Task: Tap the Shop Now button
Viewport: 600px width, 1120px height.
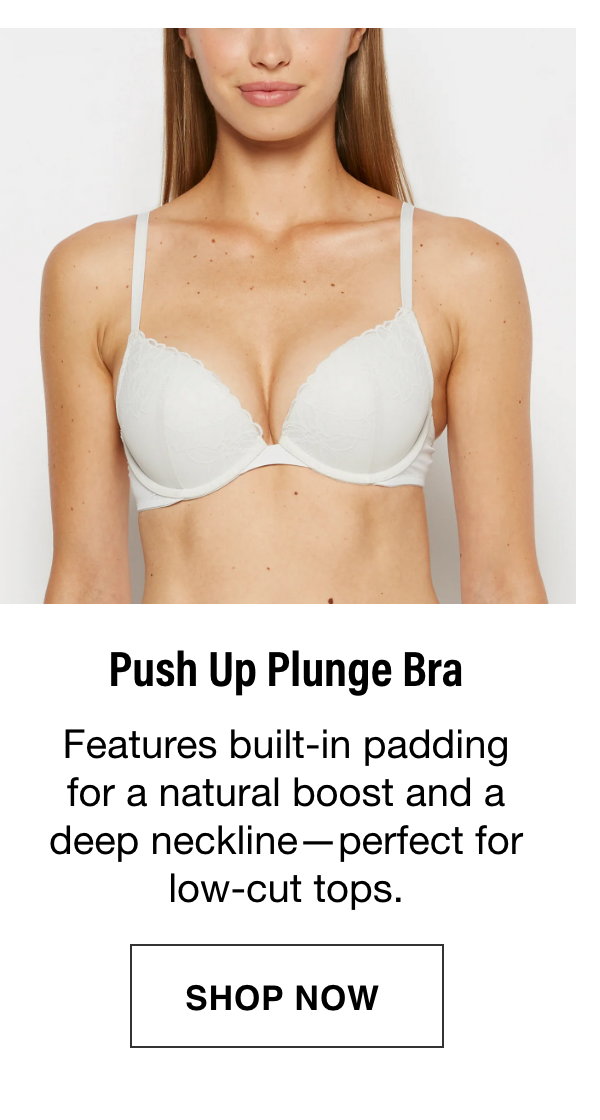Action: point(286,996)
